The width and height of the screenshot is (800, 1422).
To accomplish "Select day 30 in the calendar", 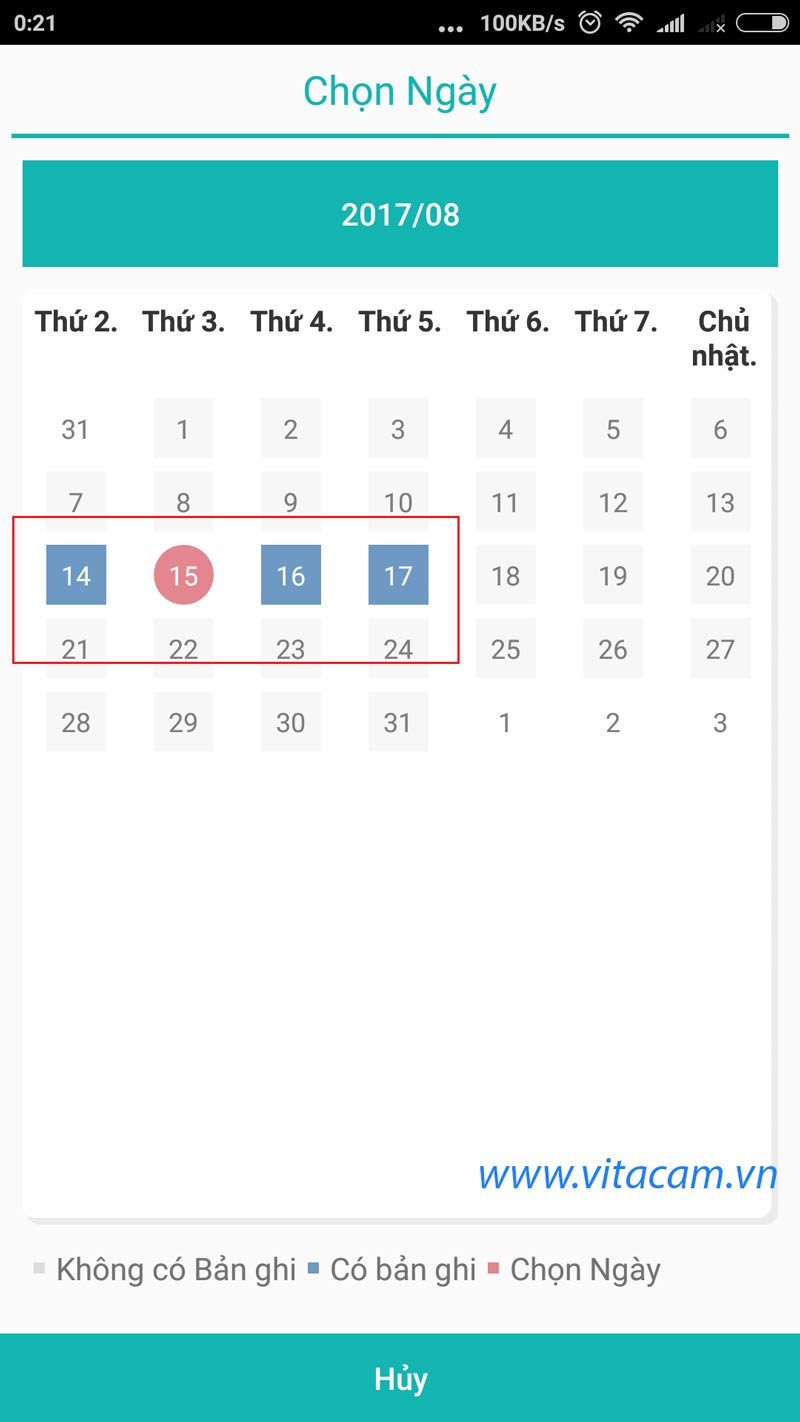I will pos(291,721).
